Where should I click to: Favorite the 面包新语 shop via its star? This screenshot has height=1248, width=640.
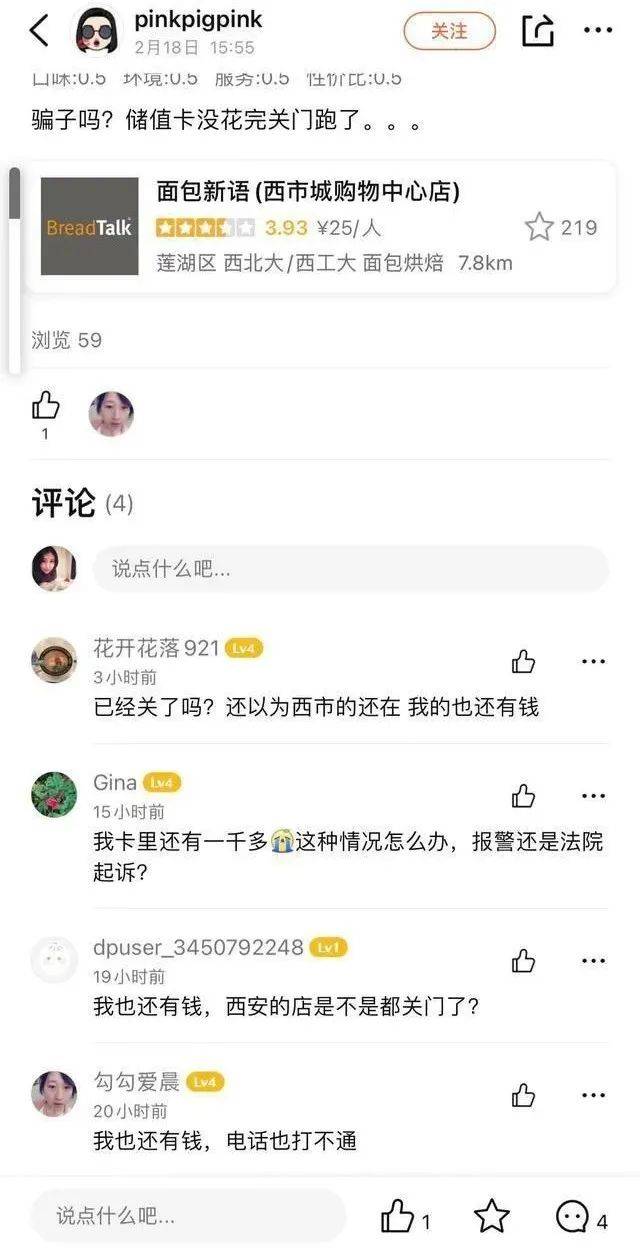(x=540, y=227)
